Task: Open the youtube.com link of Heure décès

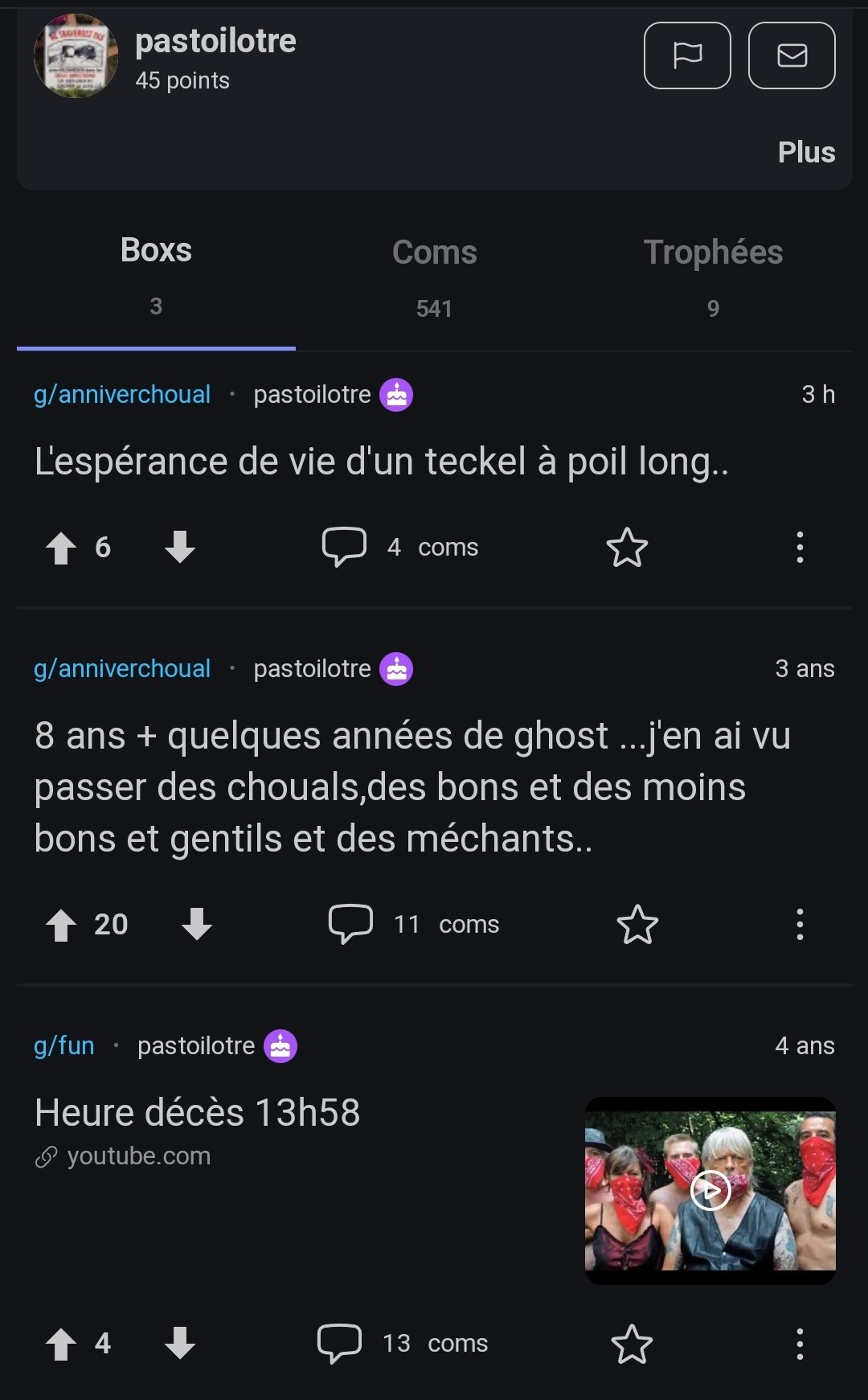Action: (138, 1156)
